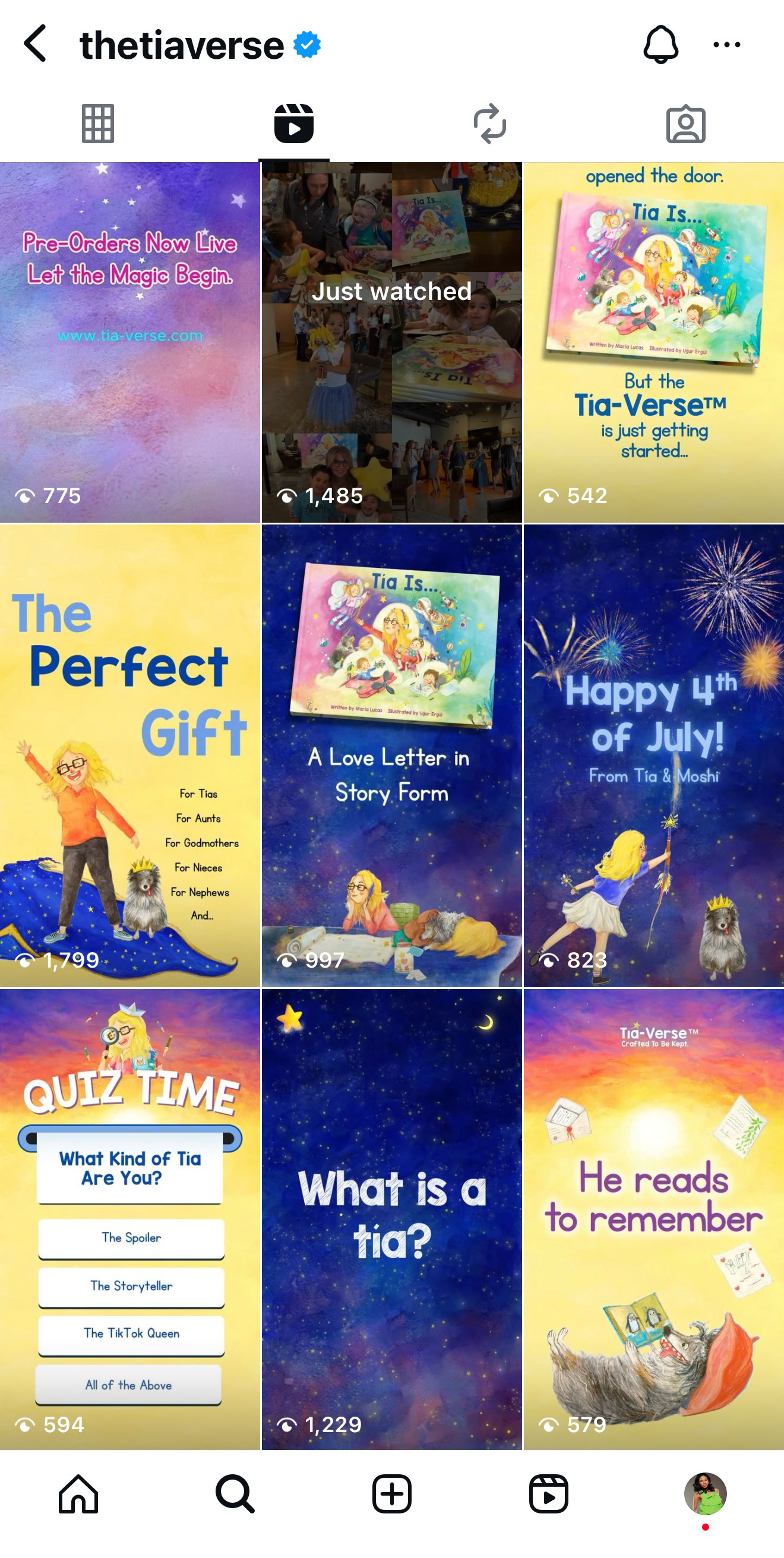Go back from thetiaverse profile
This screenshot has height=1558, width=784.
(x=35, y=43)
